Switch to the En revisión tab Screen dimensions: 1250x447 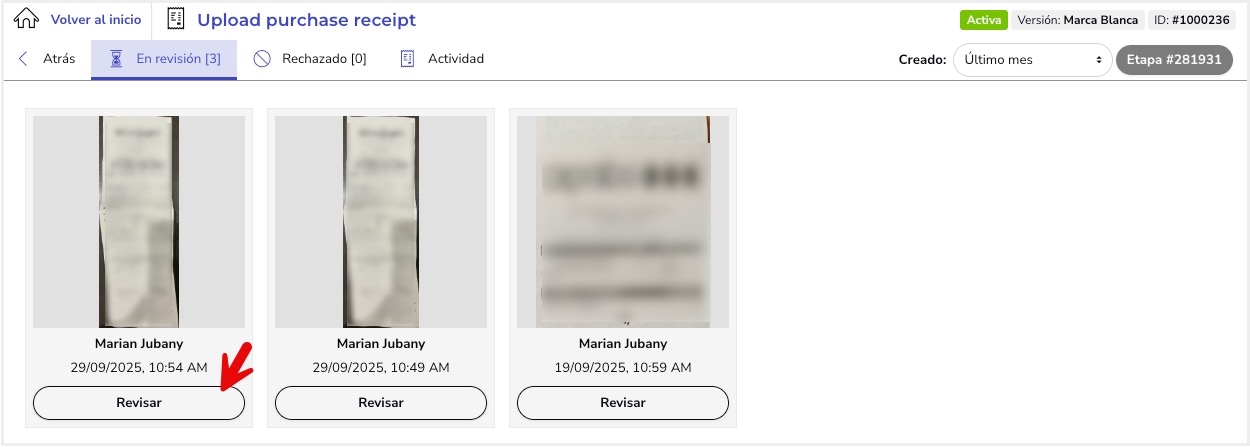(165, 59)
